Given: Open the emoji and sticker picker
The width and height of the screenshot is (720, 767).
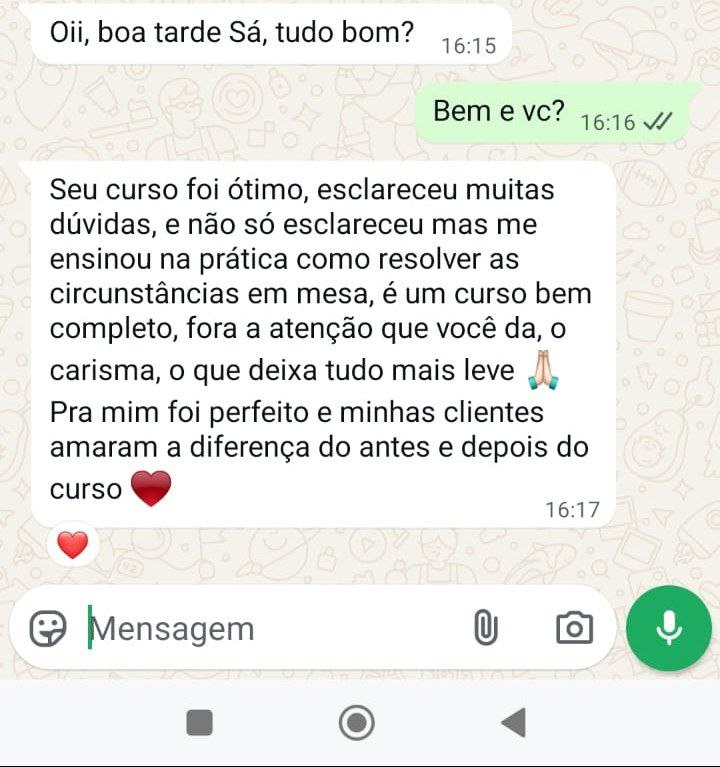Looking at the screenshot, I should tap(47, 628).
